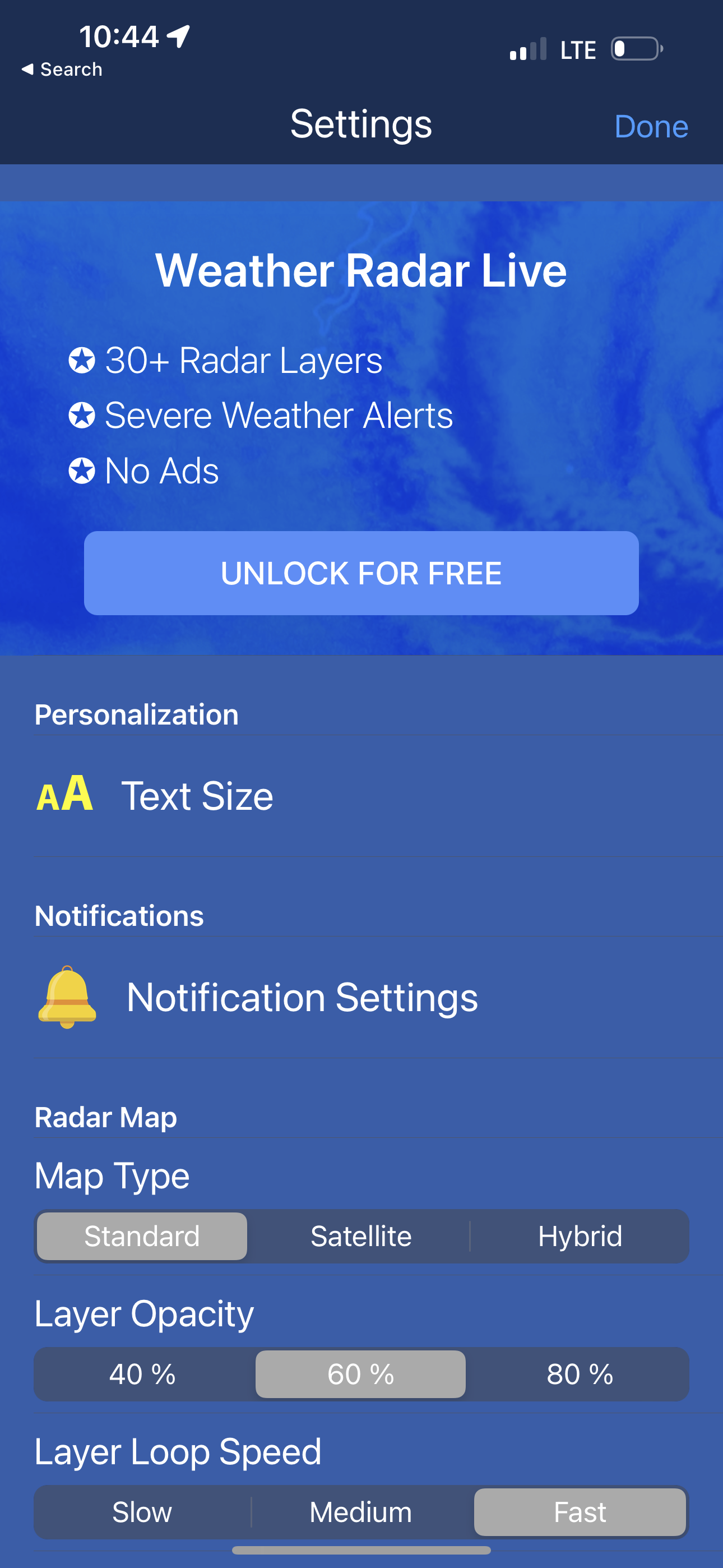Click the star icon beside Severe Weather Alerts
Image resolution: width=723 pixels, height=1568 pixels.
[82, 415]
